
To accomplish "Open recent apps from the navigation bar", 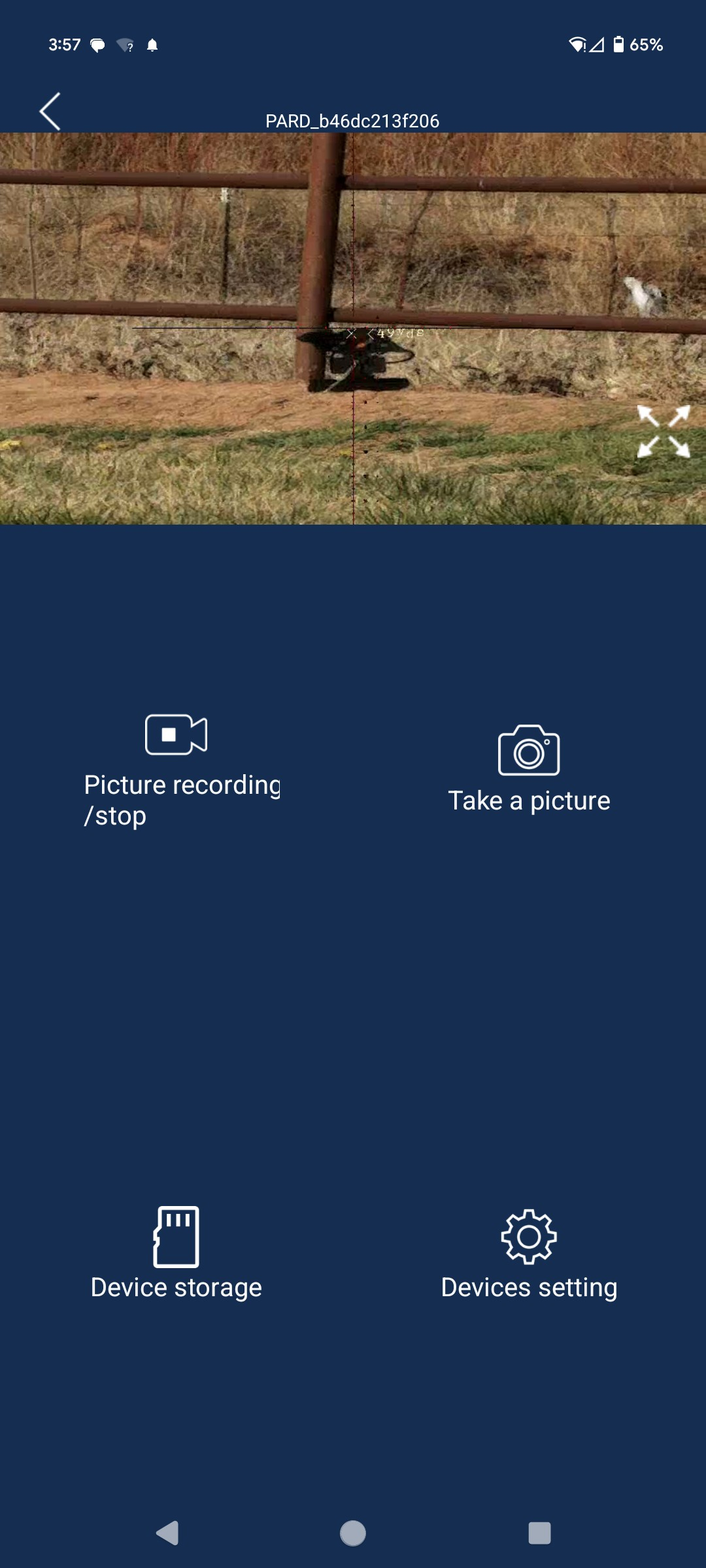I will (x=539, y=1533).
